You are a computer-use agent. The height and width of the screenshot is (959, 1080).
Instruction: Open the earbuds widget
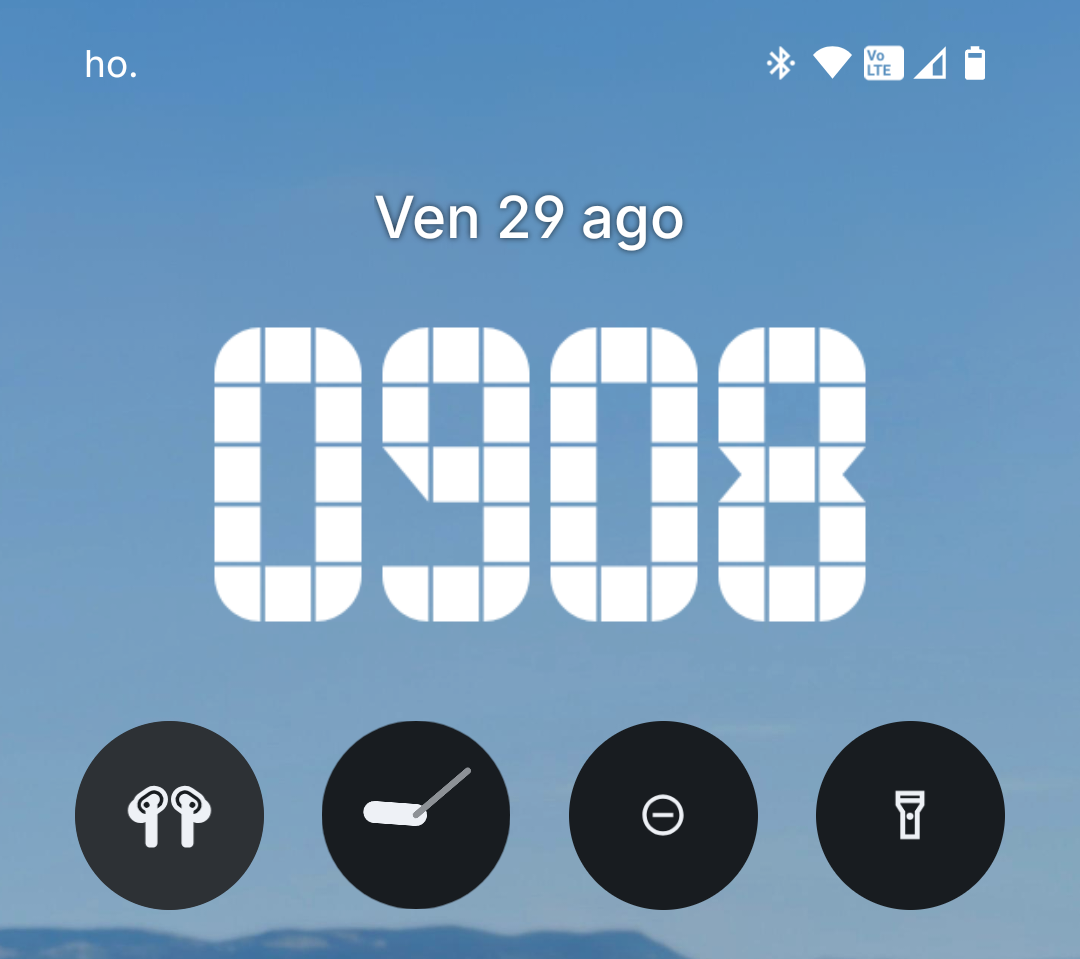coord(169,815)
